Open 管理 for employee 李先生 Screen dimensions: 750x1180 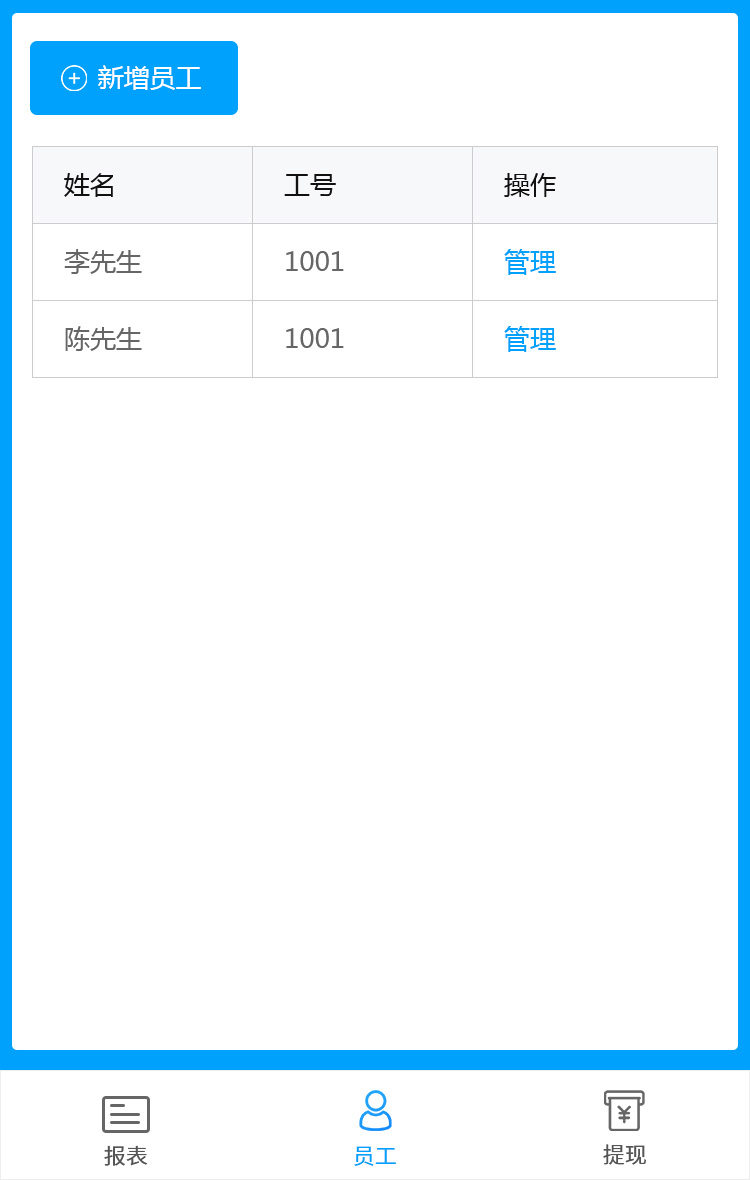529,262
